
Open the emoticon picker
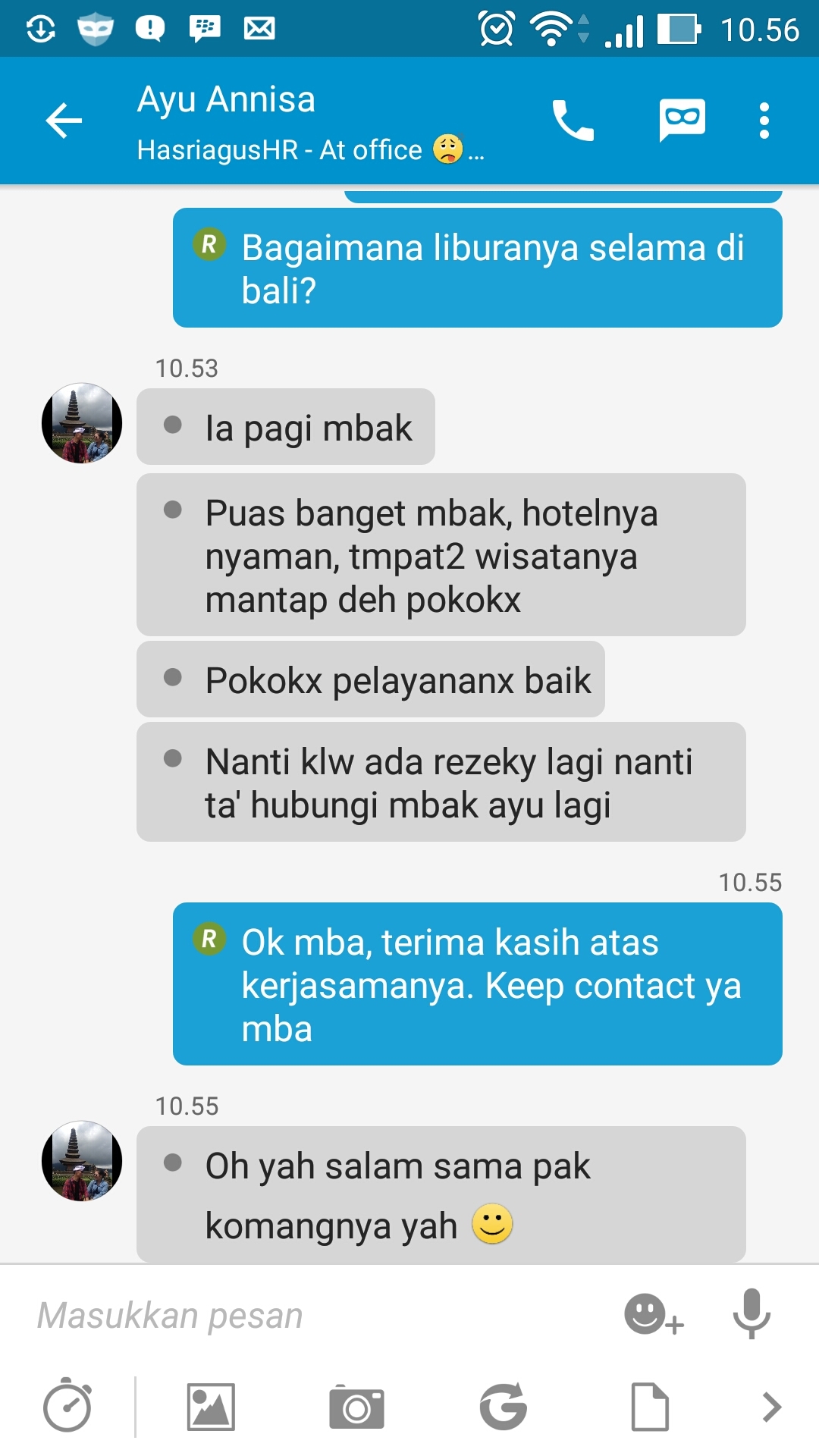[654, 1314]
